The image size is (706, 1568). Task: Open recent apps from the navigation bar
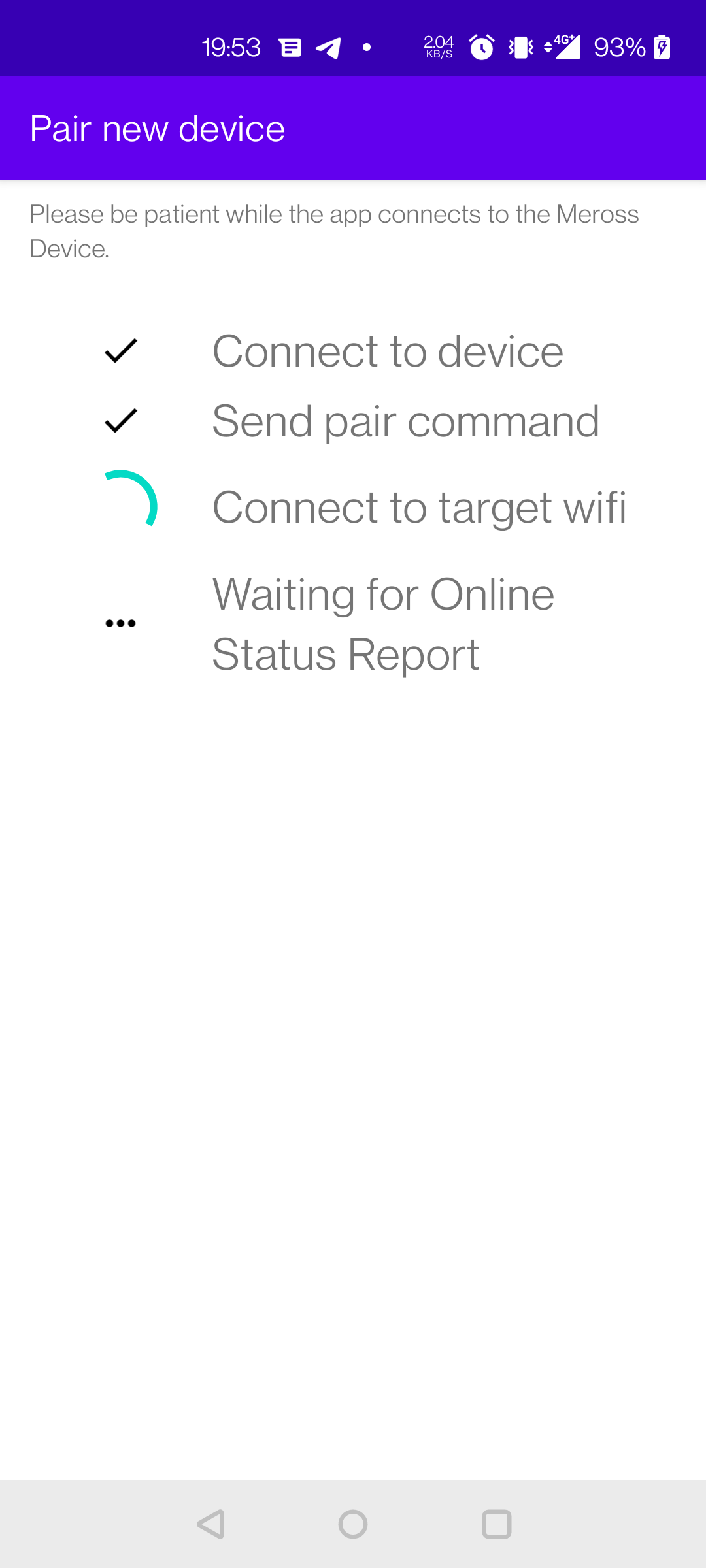click(496, 1524)
